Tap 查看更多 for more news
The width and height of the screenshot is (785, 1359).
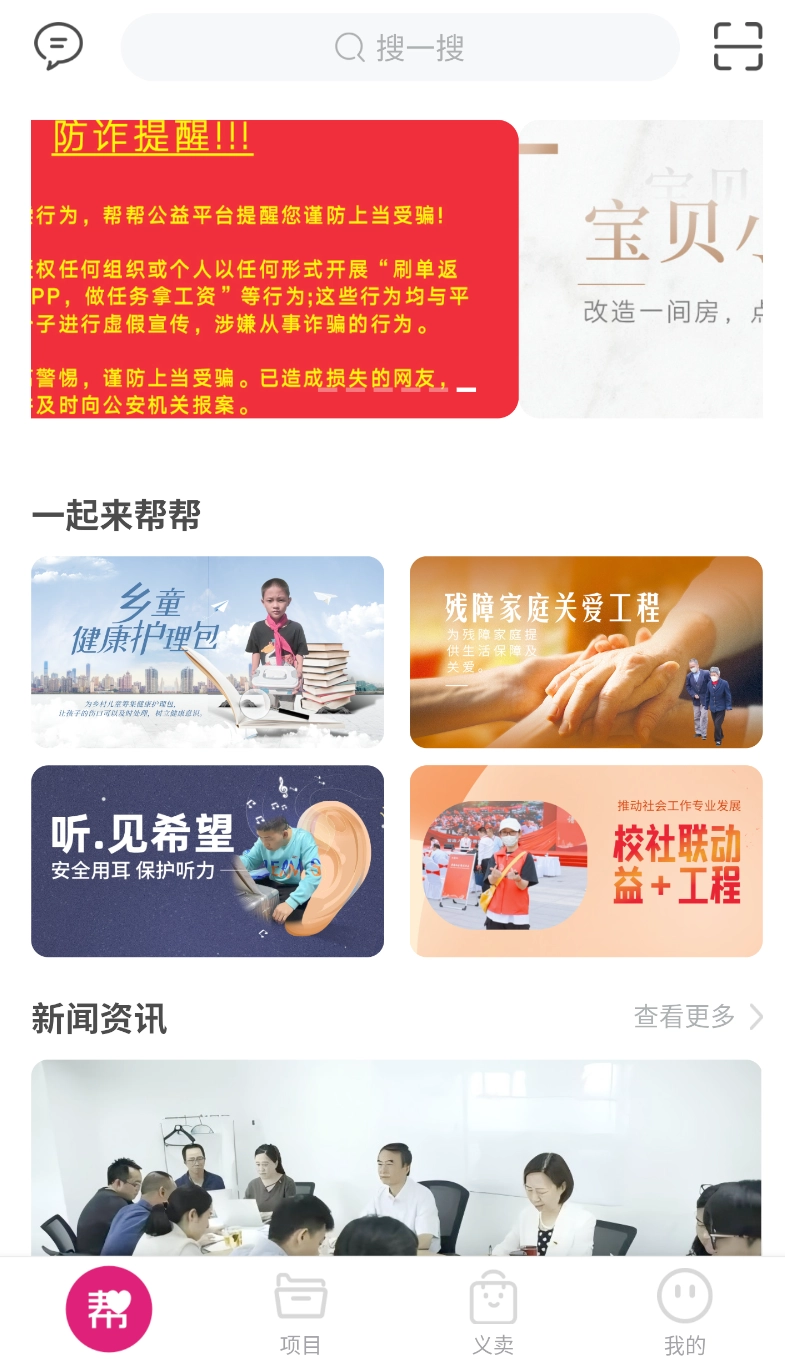pyautogui.click(x=698, y=1017)
